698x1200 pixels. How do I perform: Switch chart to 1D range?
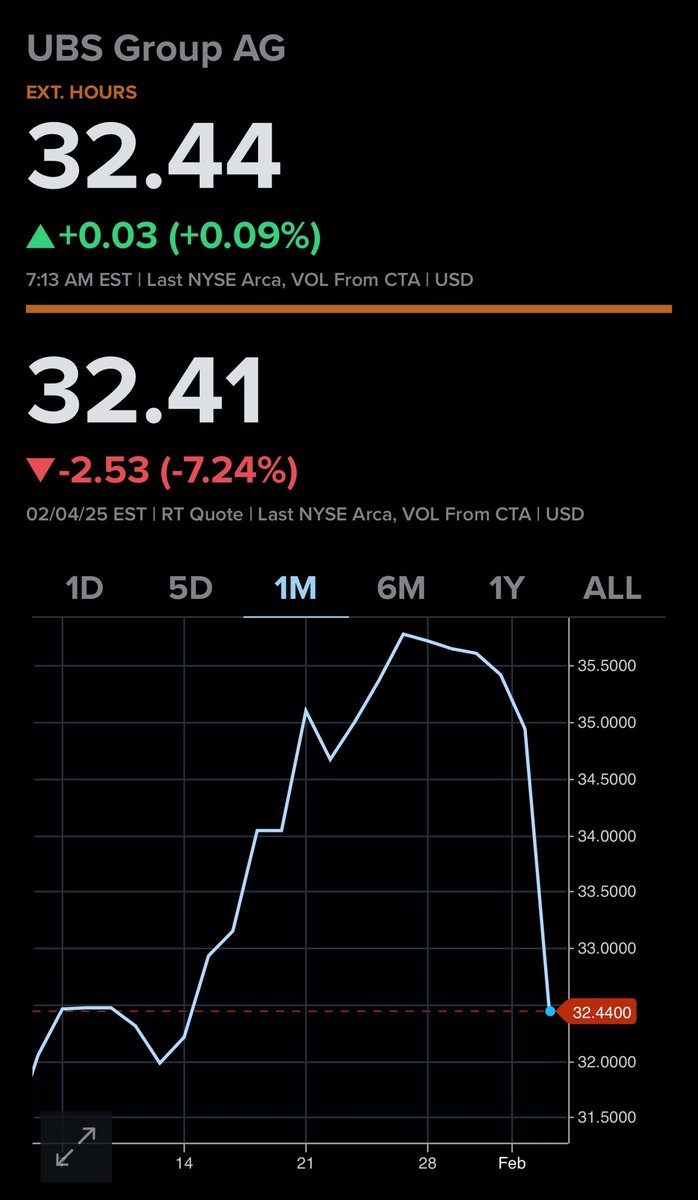(x=85, y=588)
